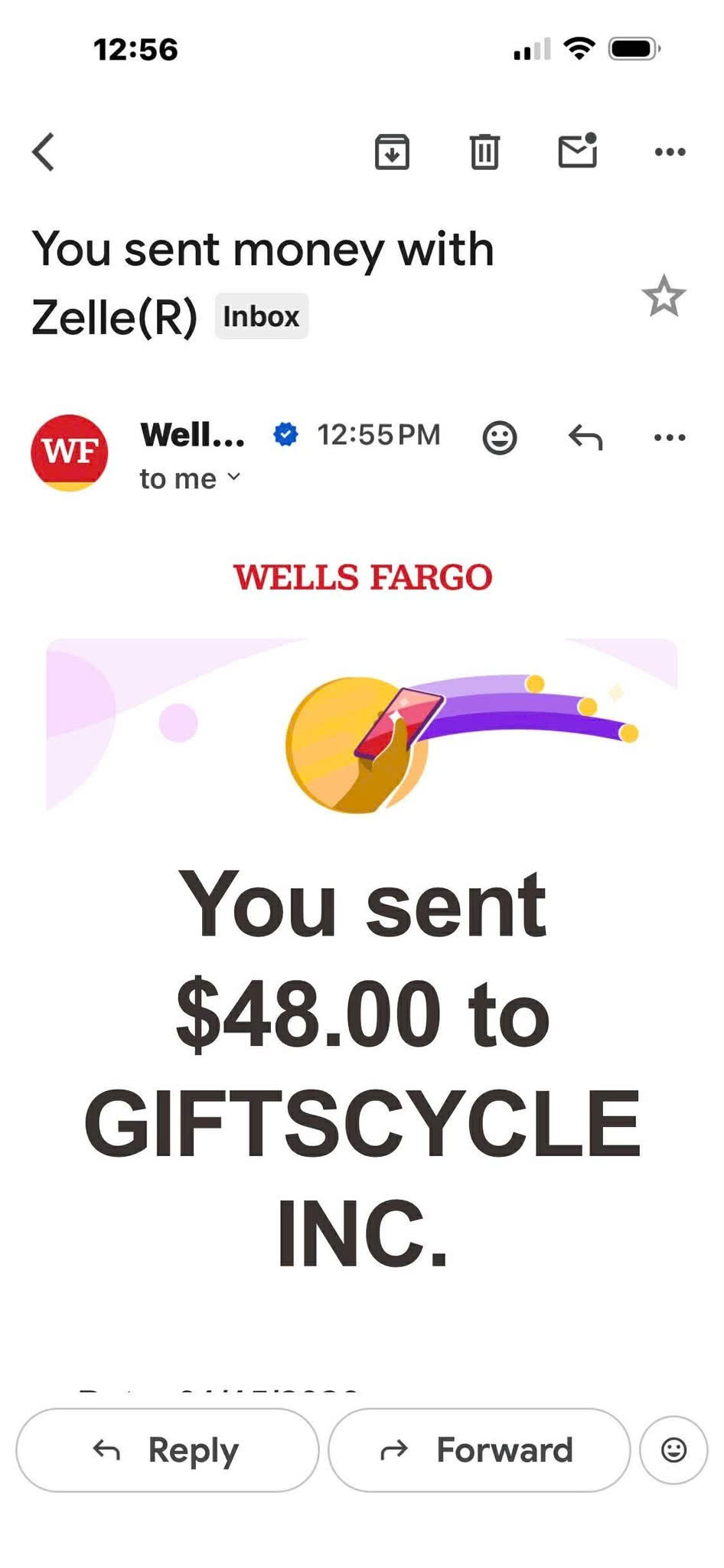This screenshot has height=1568, width=724.
Task: Open the sender row's more options
Action: [670, 438]
